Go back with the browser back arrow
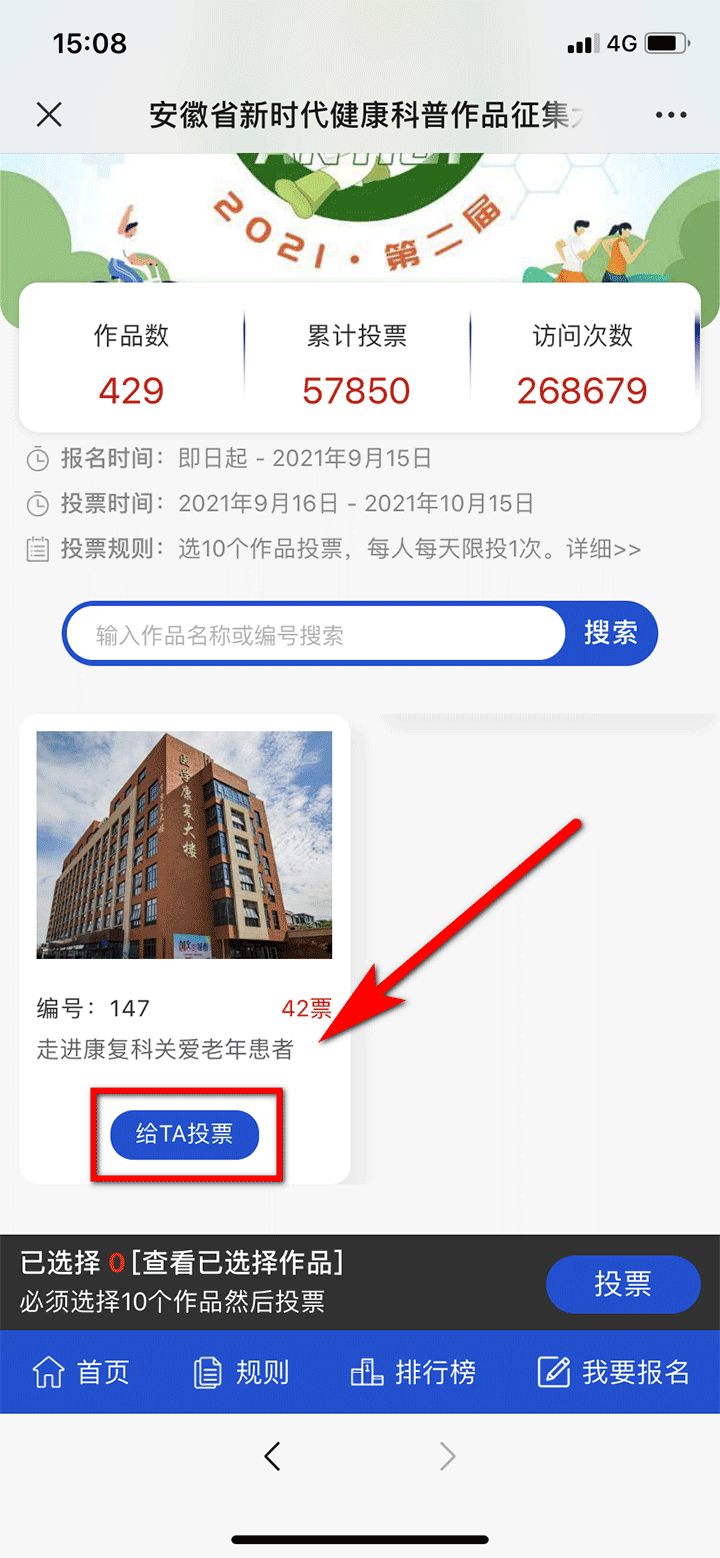 [x=272, y=1456]
